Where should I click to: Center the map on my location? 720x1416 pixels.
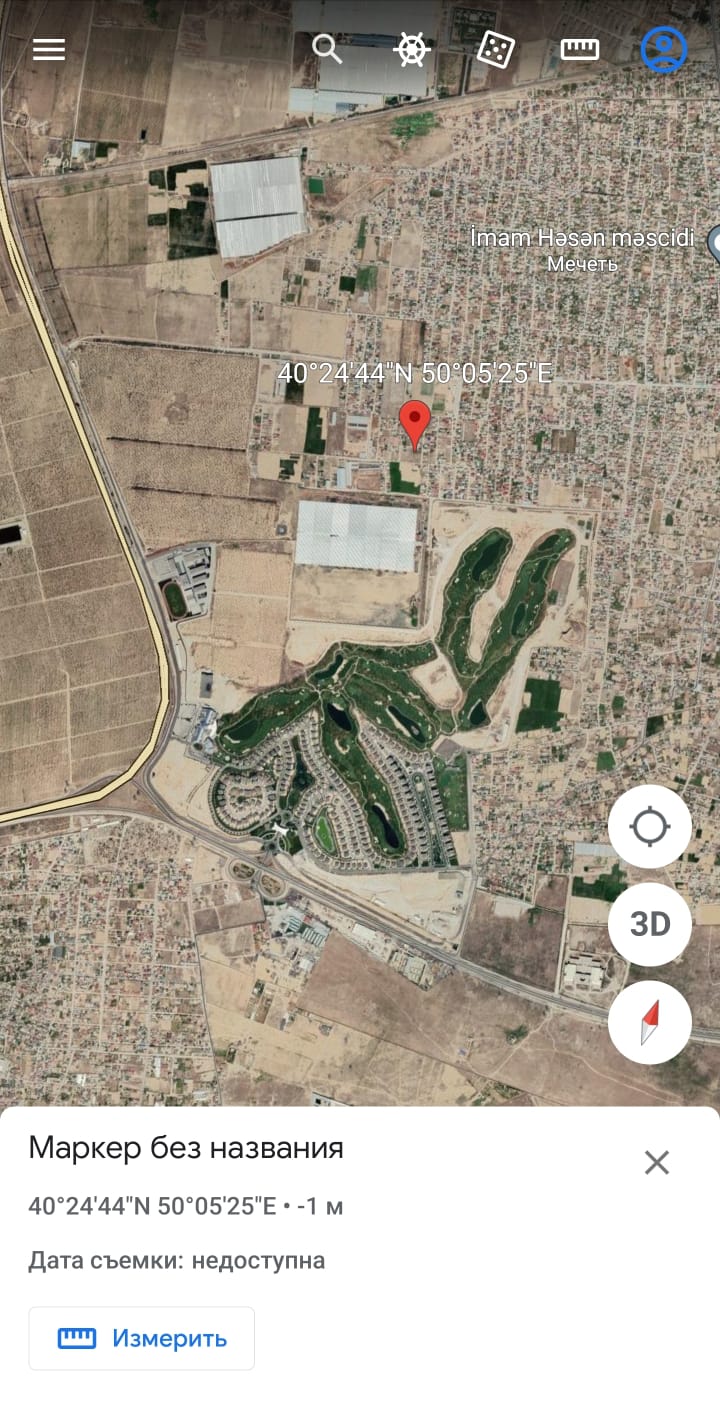click(650, 827)
